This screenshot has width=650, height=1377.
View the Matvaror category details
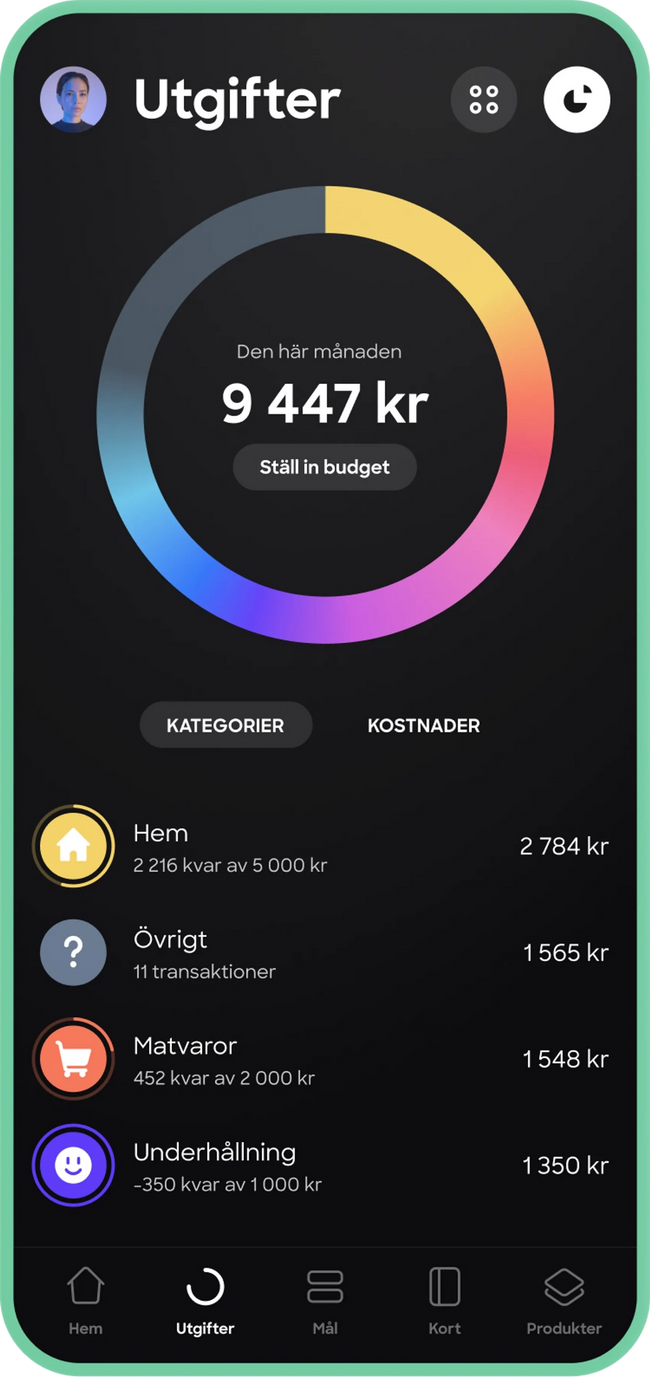coord(320,1059)
